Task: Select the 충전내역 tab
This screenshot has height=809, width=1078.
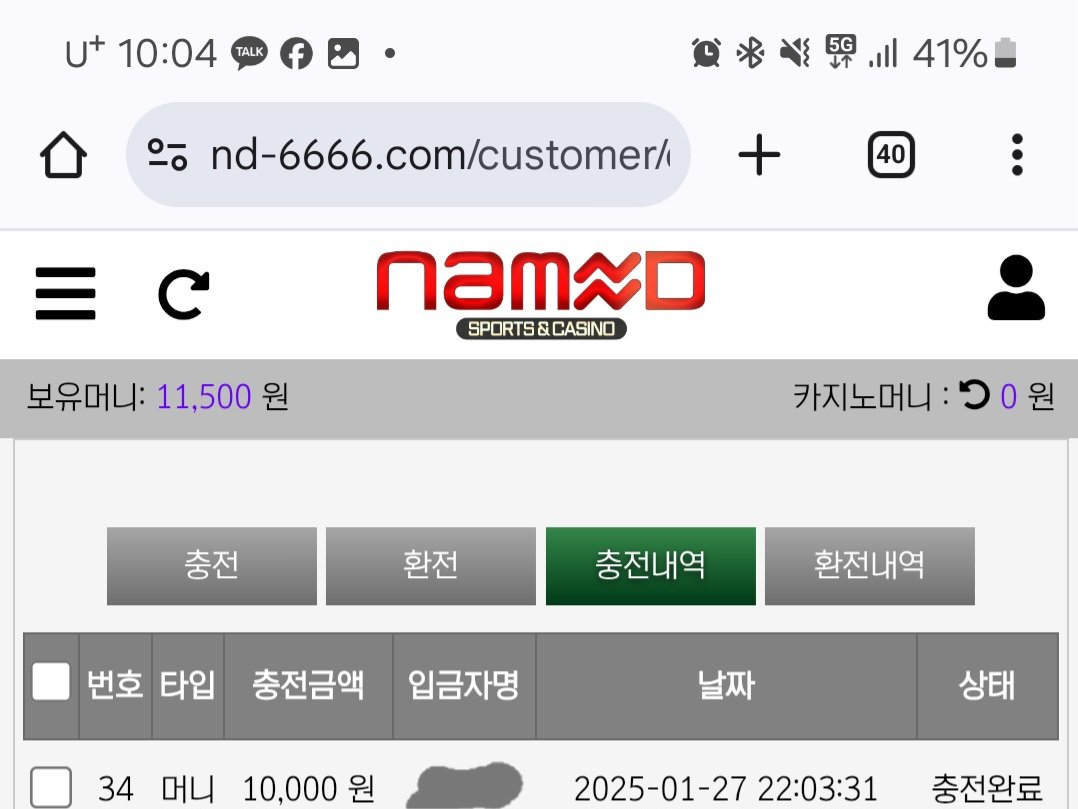Action: (x=650, y=566)
